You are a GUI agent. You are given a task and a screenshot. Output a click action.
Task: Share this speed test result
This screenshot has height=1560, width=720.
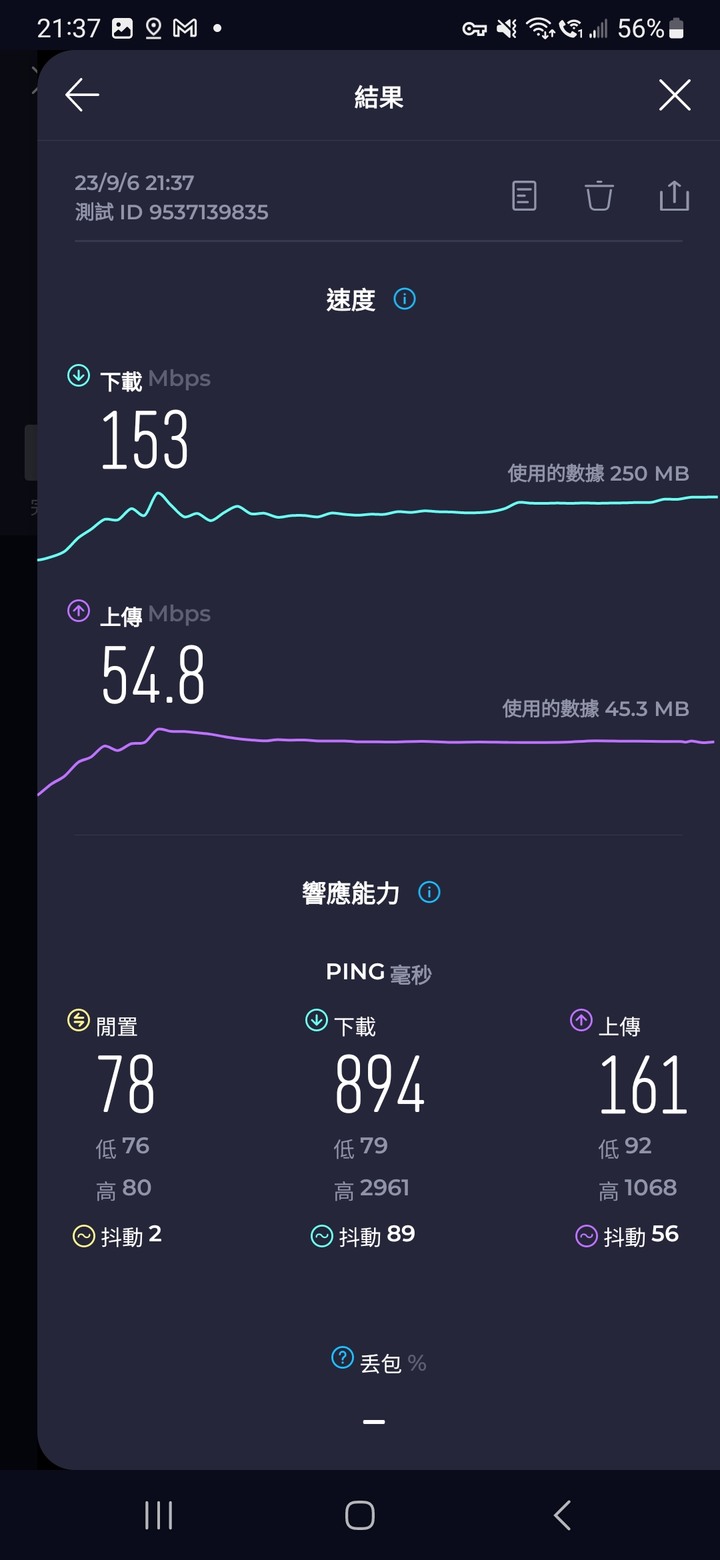(x=674, y=195)
